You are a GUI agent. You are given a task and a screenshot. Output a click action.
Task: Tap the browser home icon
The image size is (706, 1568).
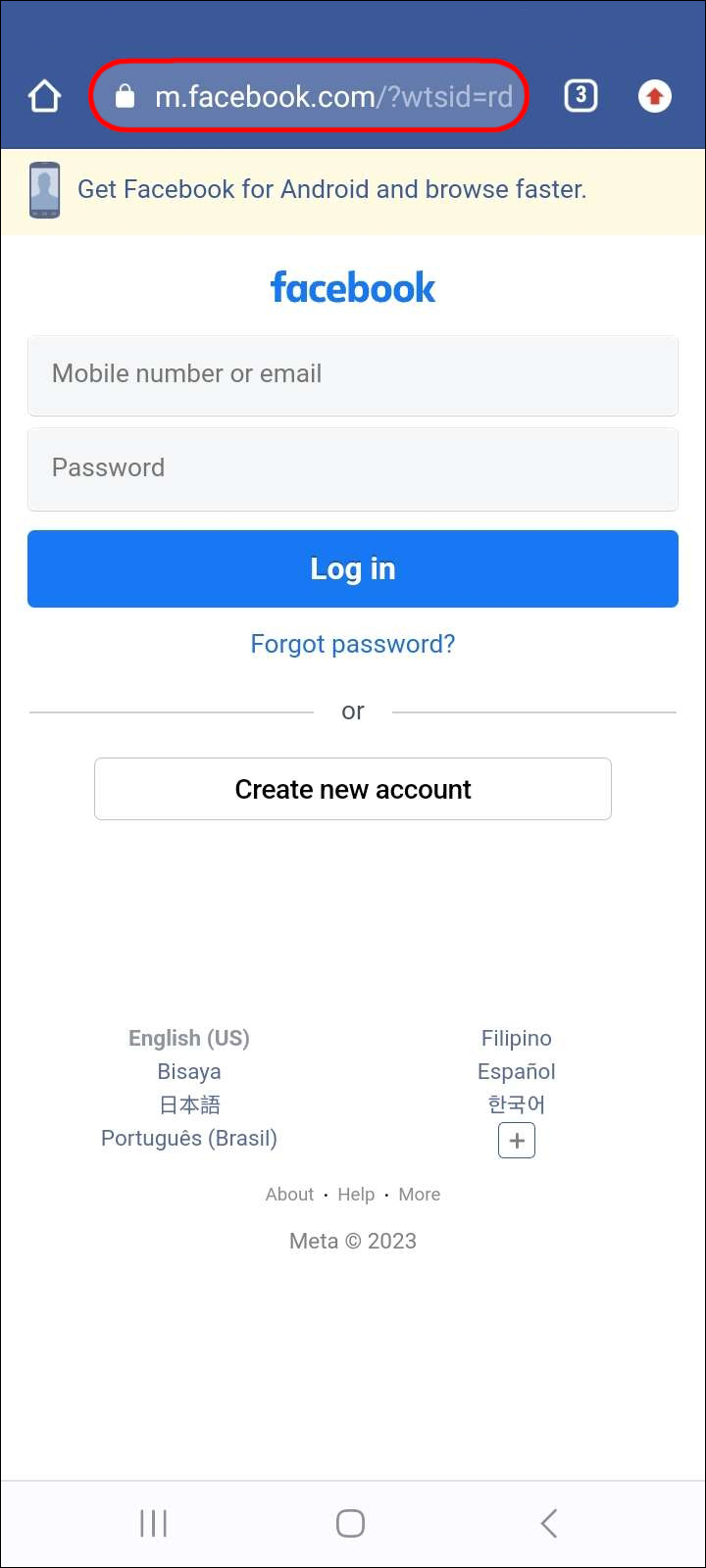tap(45, 96)
